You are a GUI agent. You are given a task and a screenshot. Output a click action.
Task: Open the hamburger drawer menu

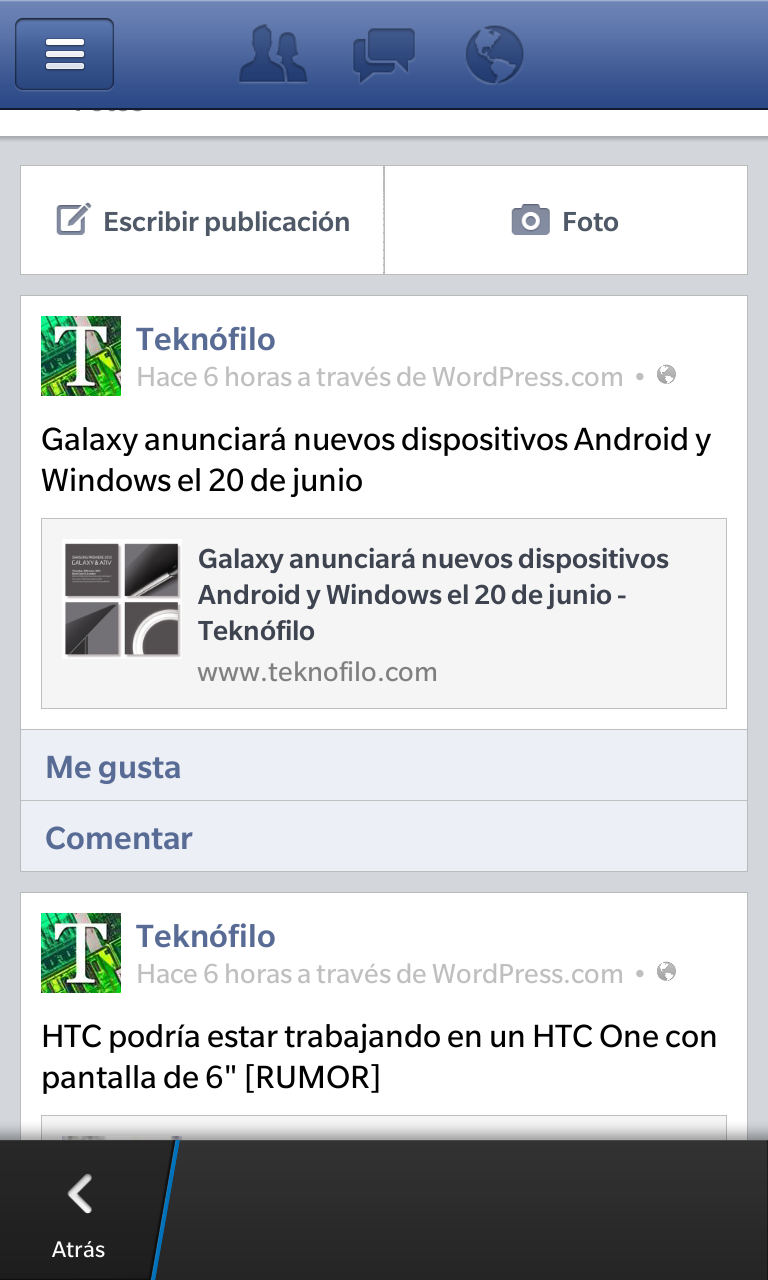(x=64, y=54)
